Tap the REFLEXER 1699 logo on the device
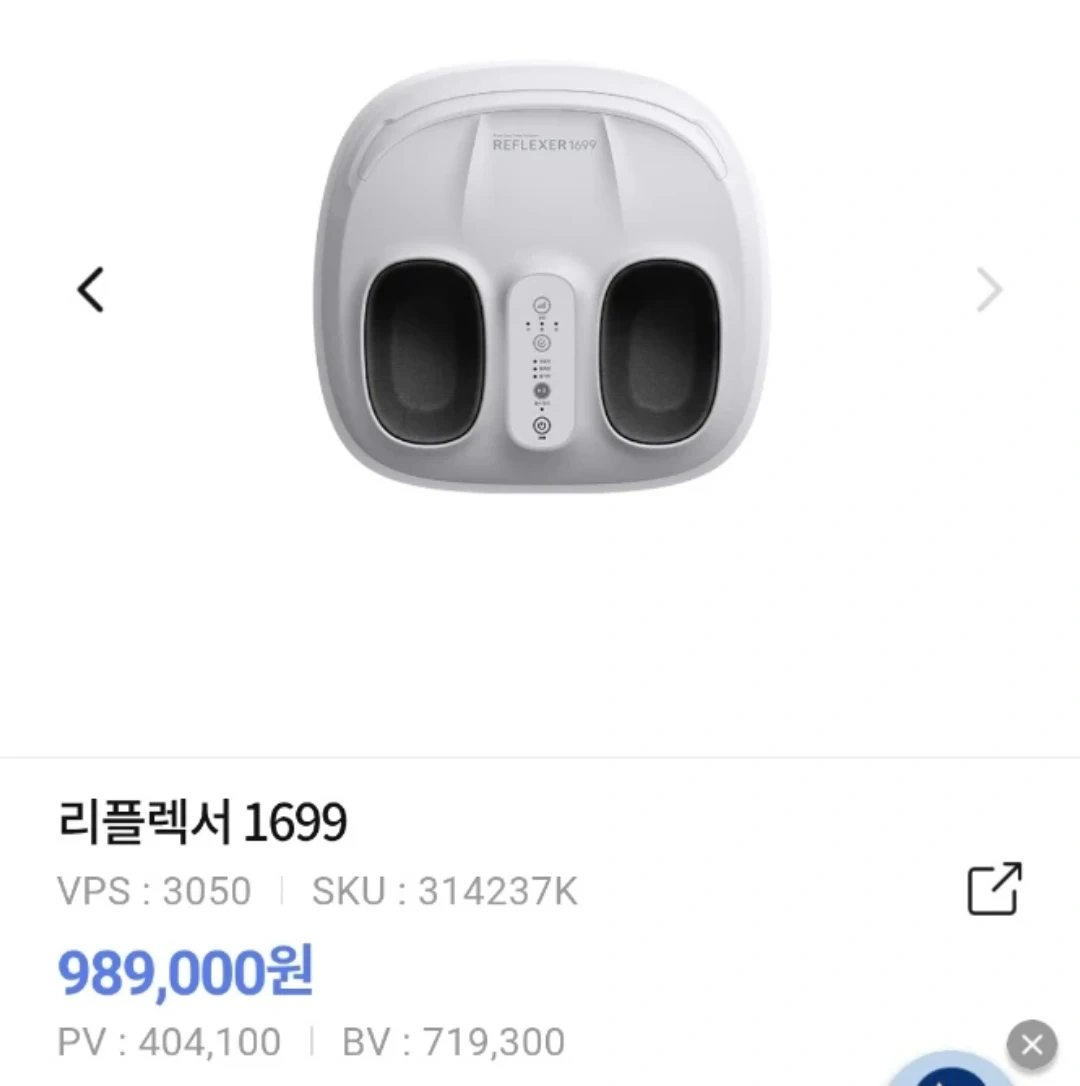Viewport: 1080px width, 1086px height. pyautogui.click(x=546, y=146)
